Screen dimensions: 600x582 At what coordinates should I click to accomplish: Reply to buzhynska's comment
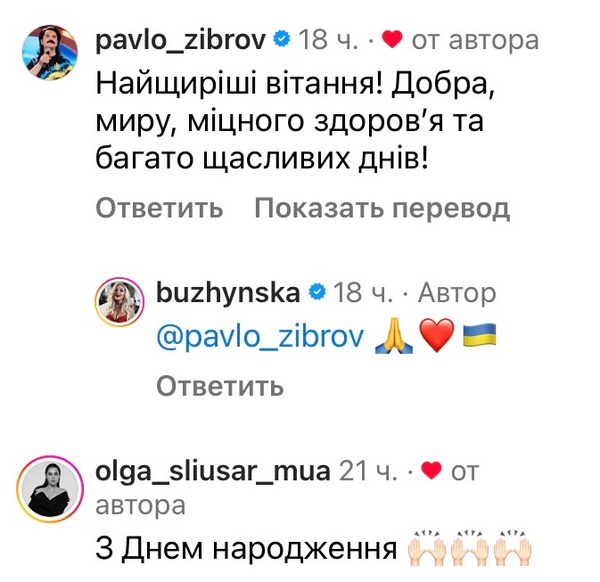(219, 386)
